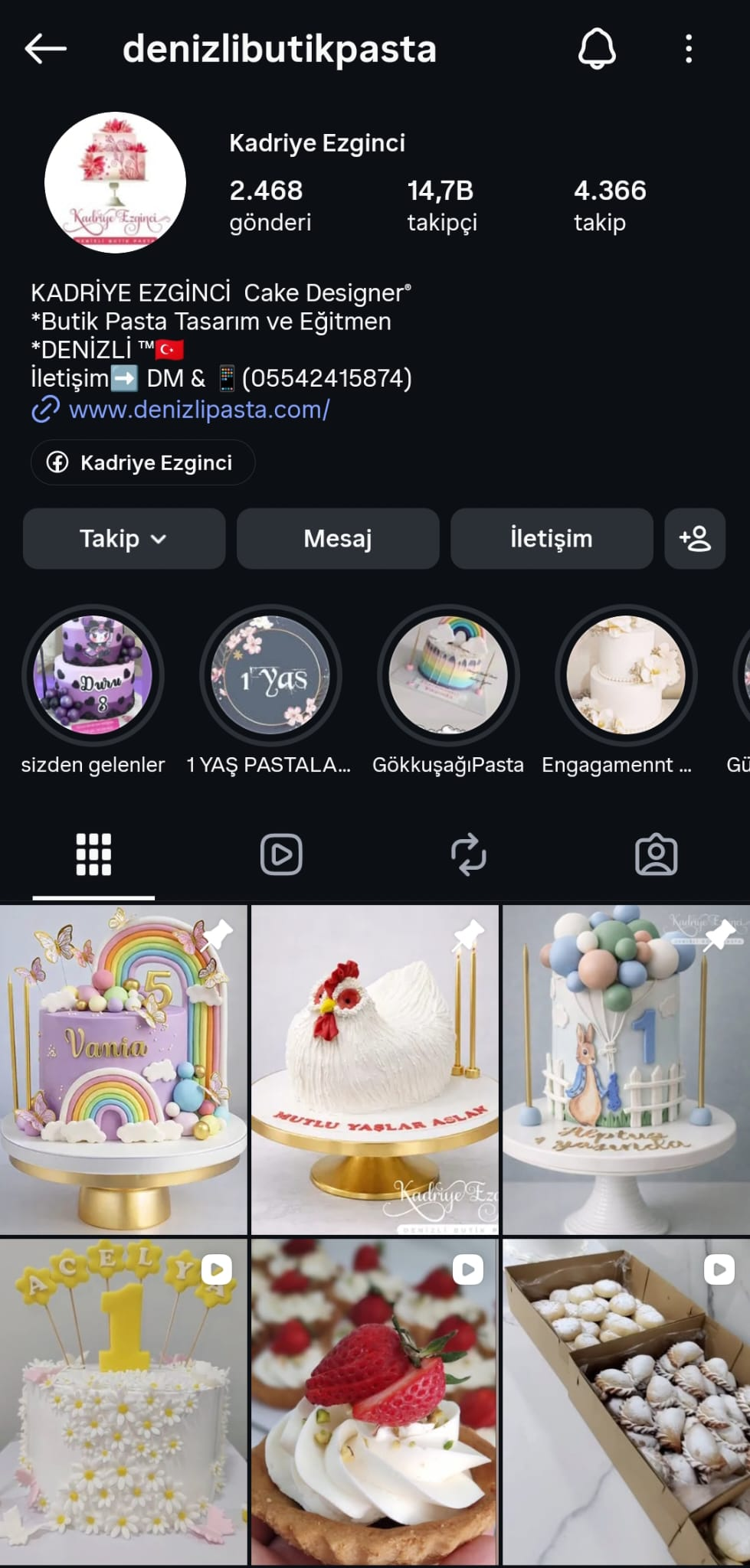
Task: Open the three-dot options menu
Action: (x=688, y=49)
